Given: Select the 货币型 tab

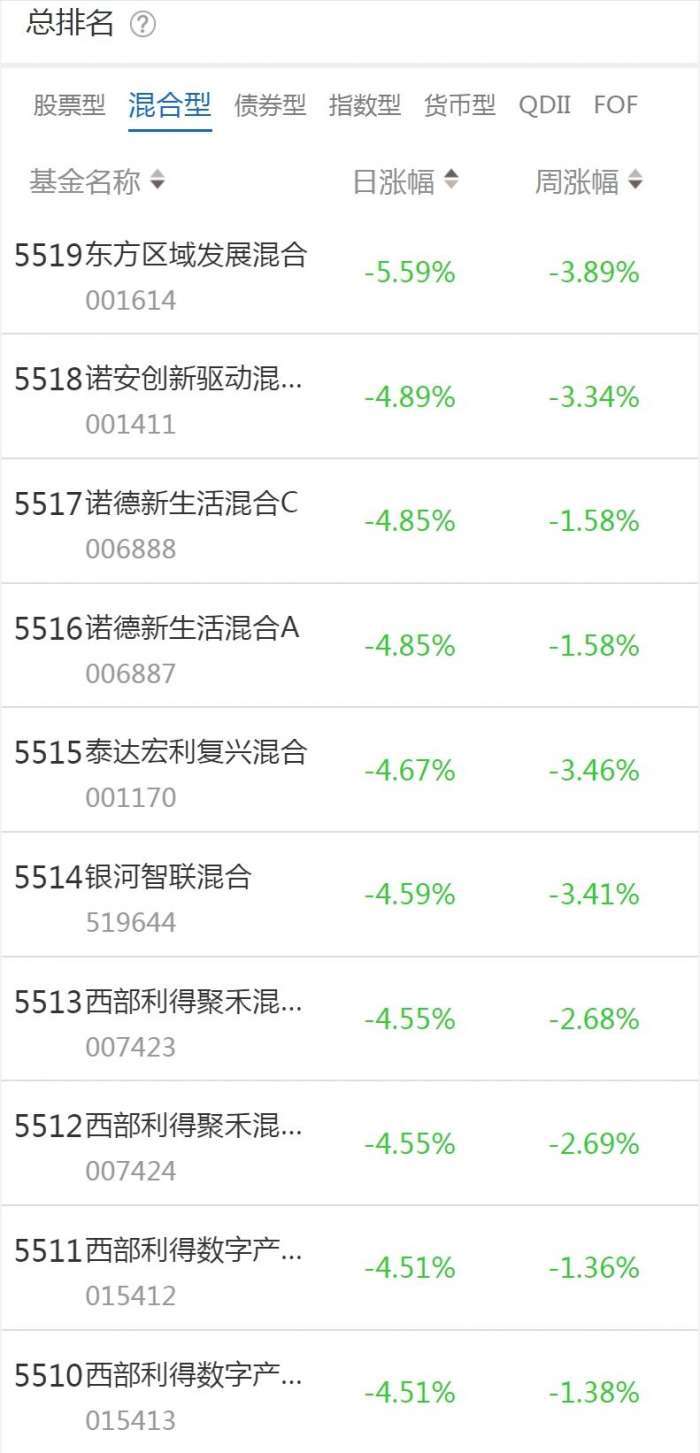Looking at the screenshot, I should point(460,105).
